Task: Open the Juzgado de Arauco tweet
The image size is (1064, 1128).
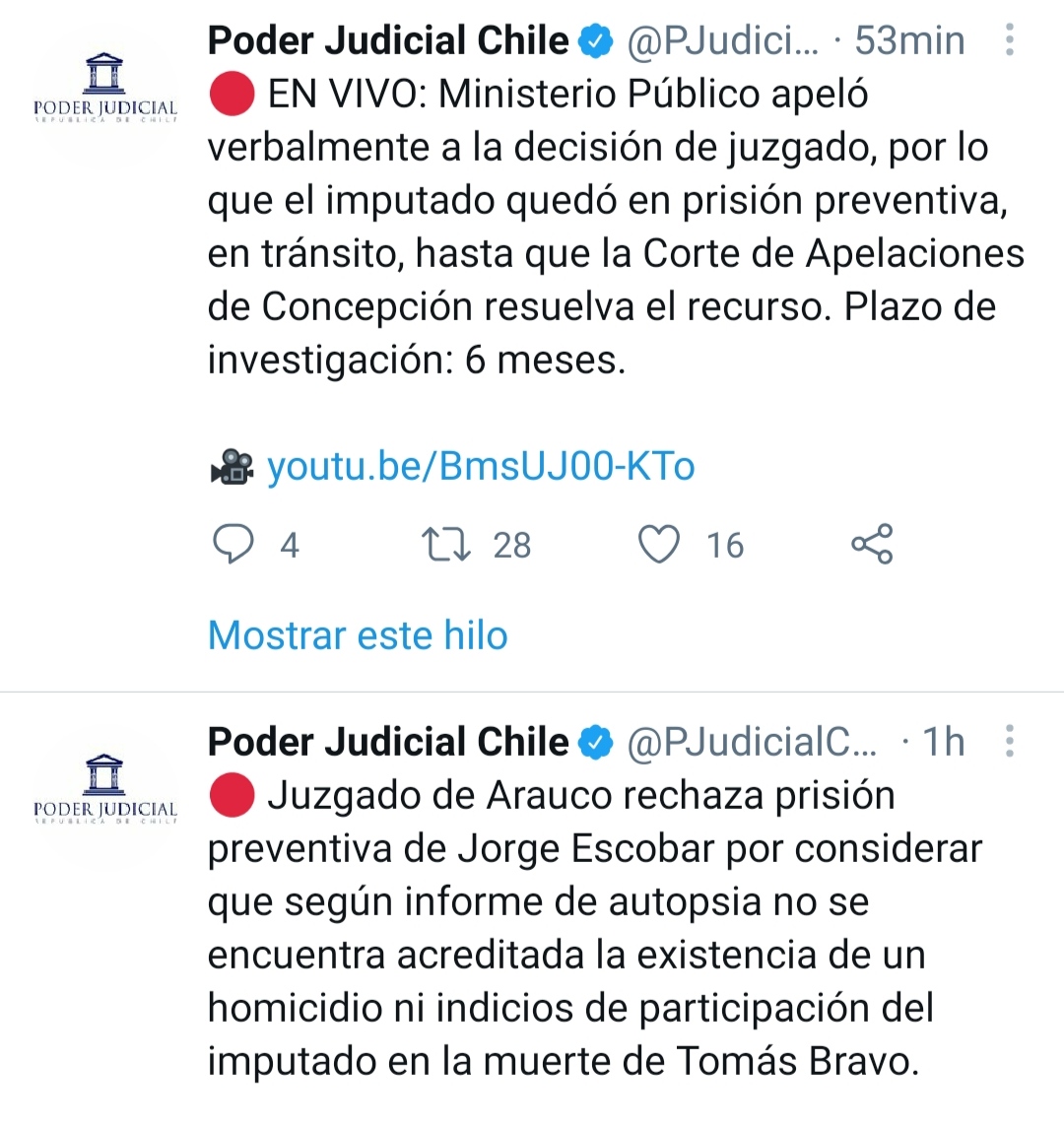Action: pos(591,926)
